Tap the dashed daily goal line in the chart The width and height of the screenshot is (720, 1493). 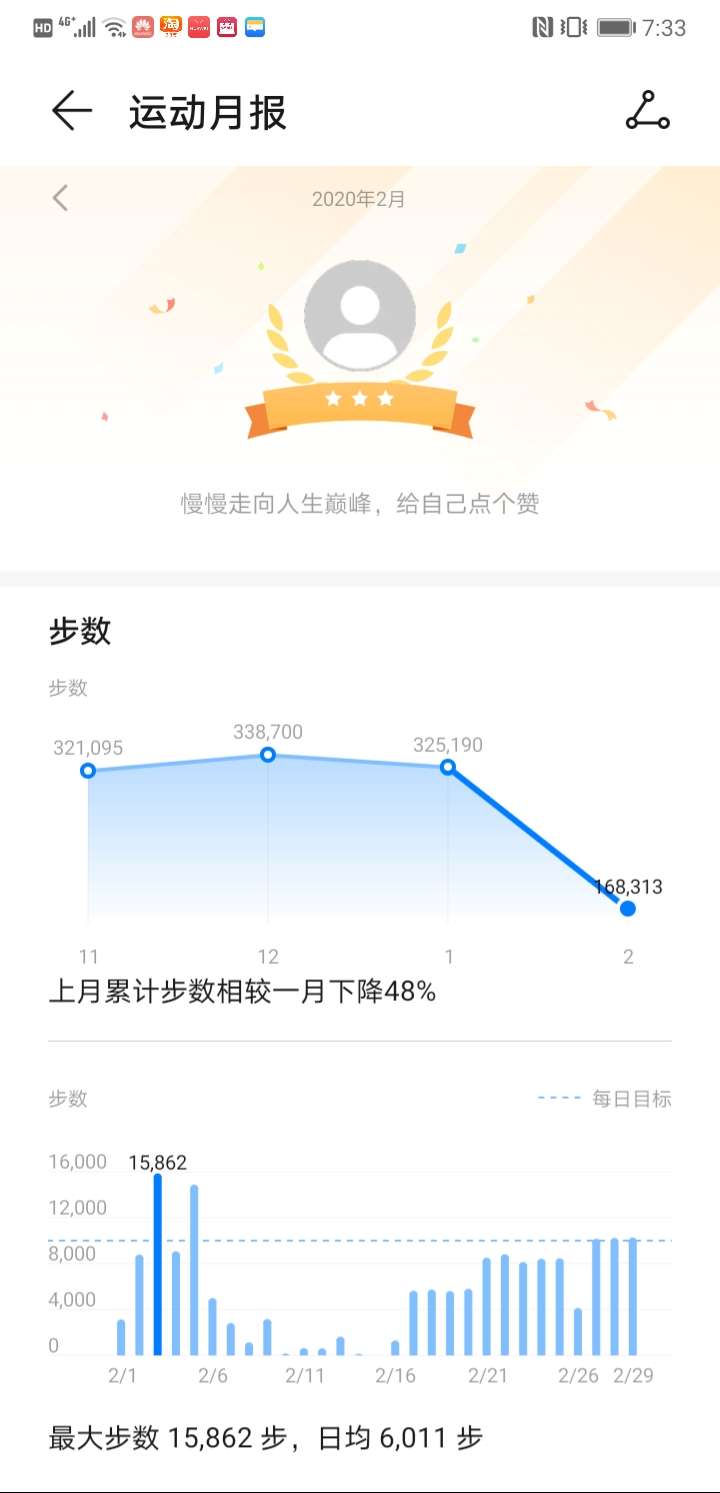click(350, 1238)
